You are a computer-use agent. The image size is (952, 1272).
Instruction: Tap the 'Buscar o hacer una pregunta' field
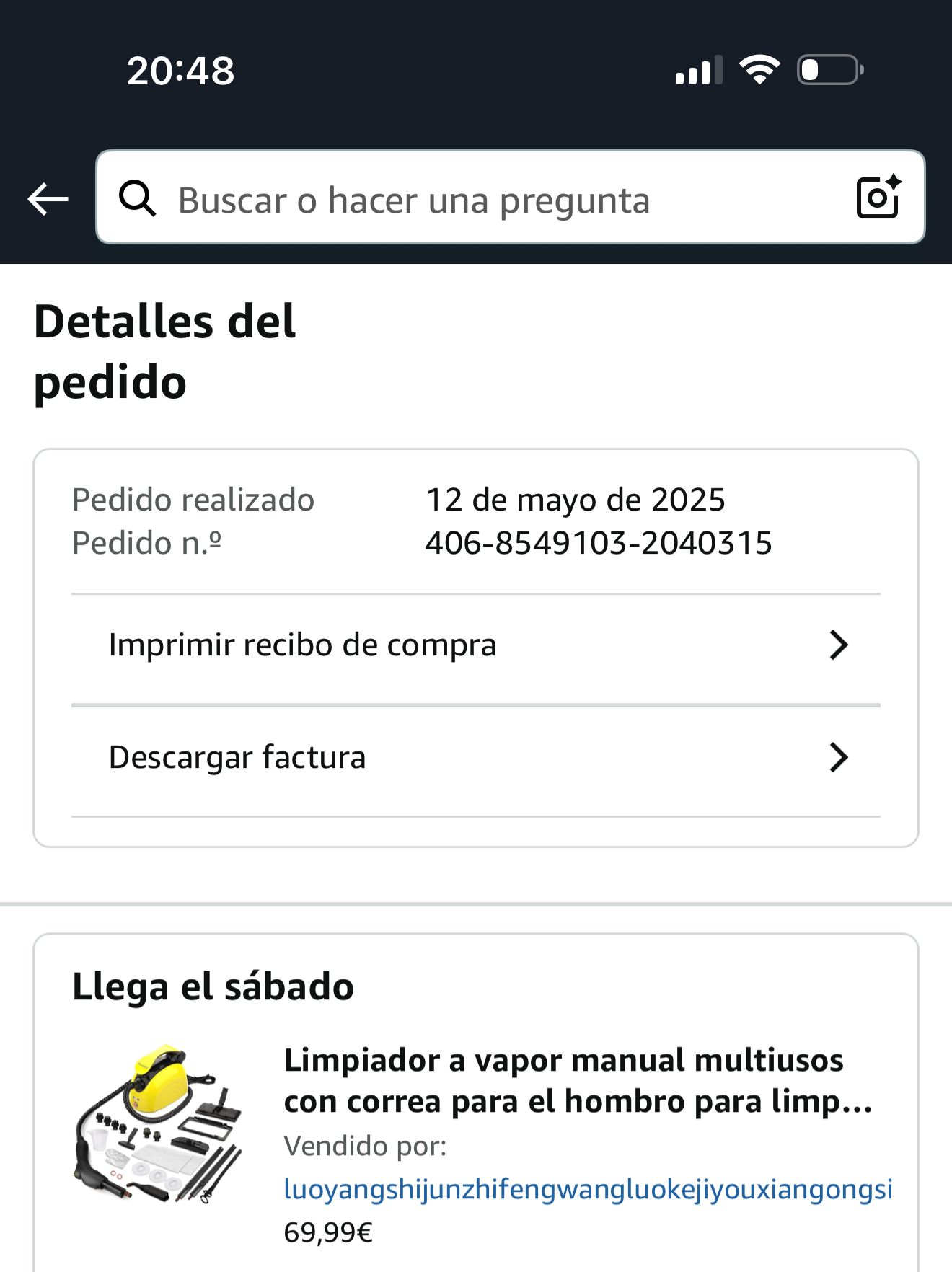point(476,200)
